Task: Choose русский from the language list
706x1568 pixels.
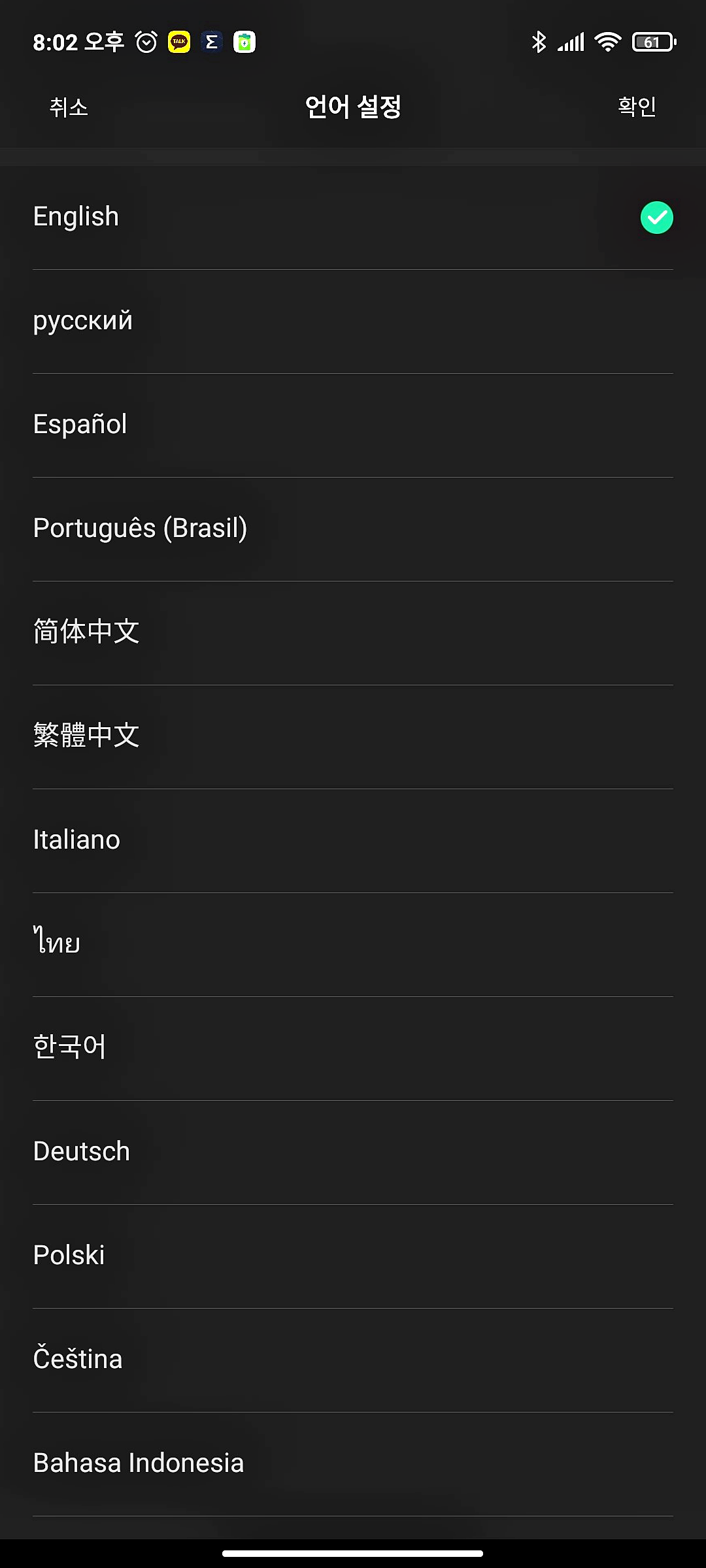Action: coord(83,321)
